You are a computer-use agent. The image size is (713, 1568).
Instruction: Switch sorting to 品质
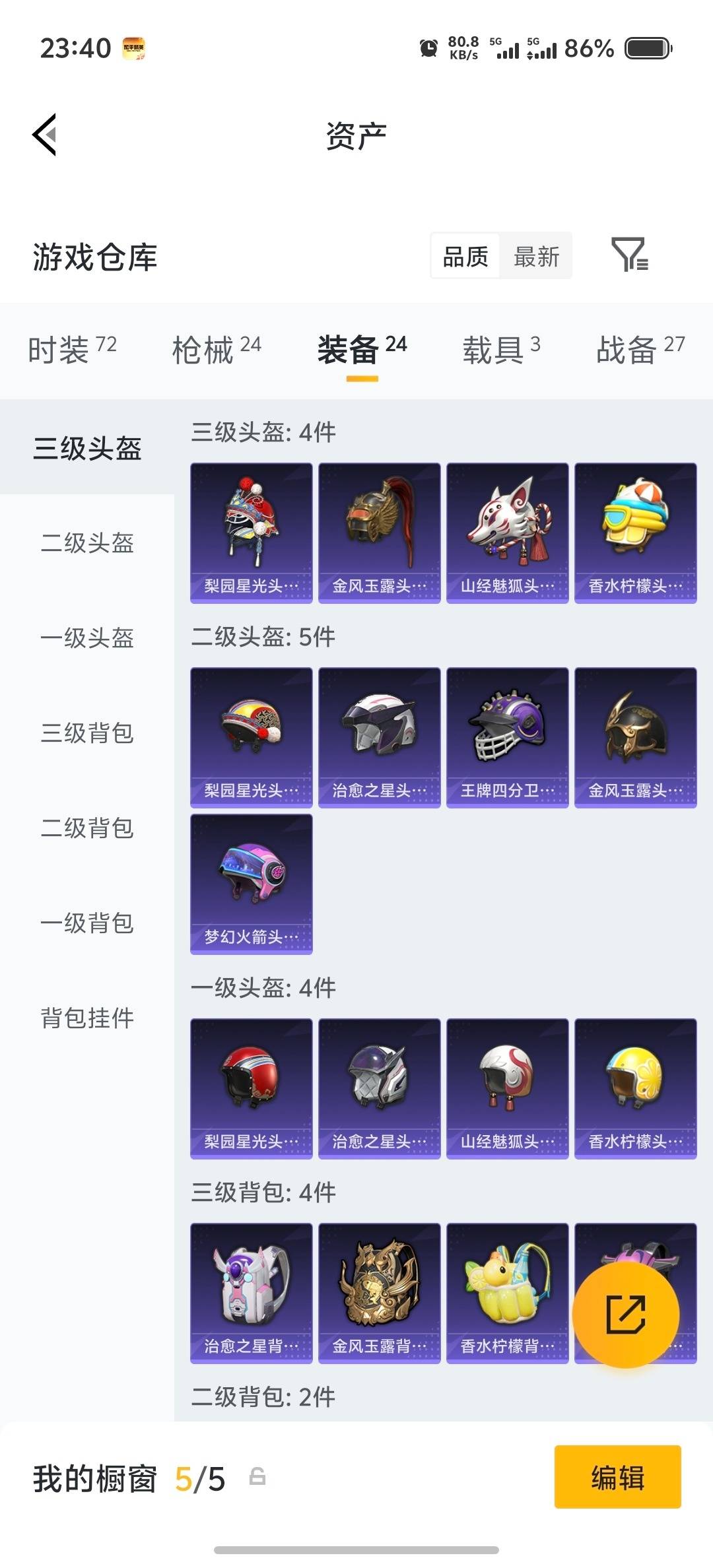464,256
